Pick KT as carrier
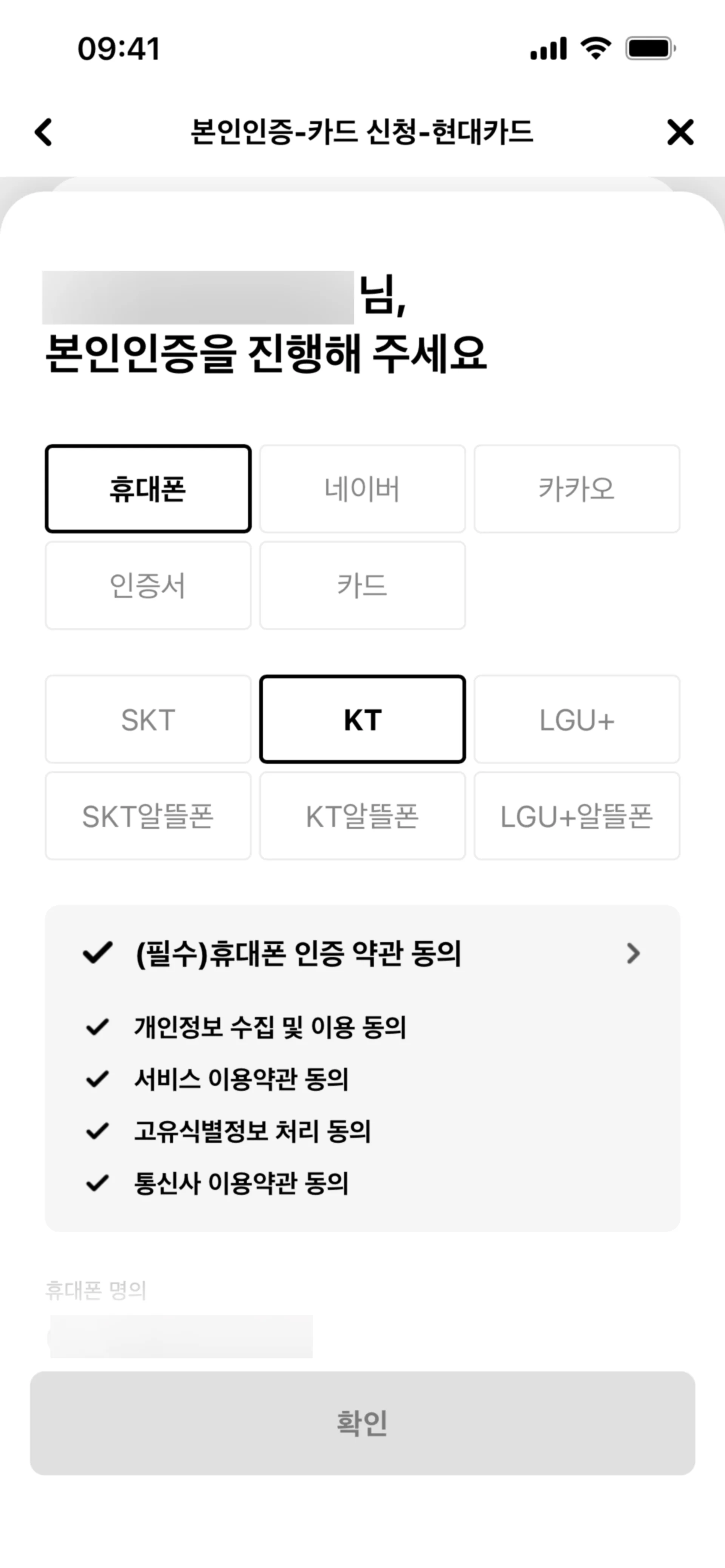The width and height of the screenshot is (725, 1568). (362, 720)
